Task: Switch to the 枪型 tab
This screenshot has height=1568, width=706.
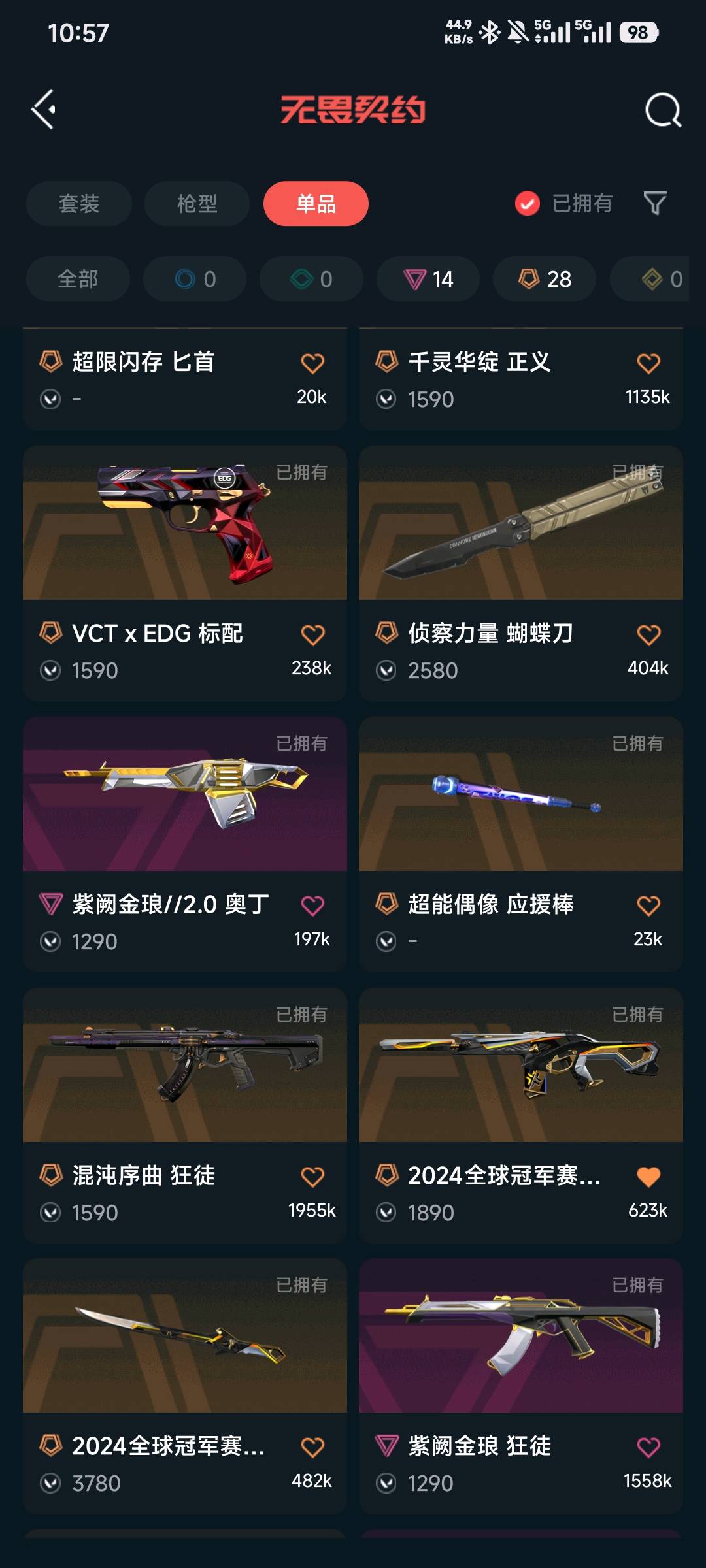Action: 197,204
